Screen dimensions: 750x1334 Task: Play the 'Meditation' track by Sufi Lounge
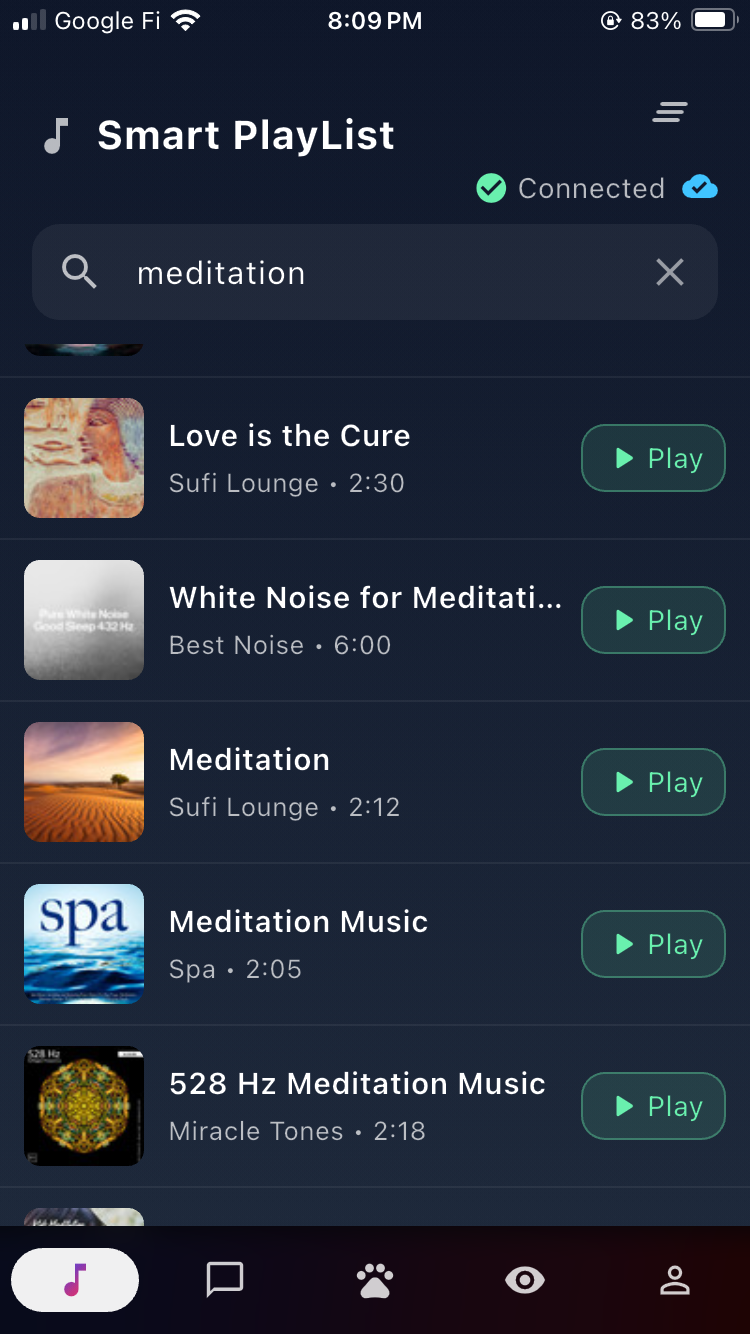click(652, 782)
